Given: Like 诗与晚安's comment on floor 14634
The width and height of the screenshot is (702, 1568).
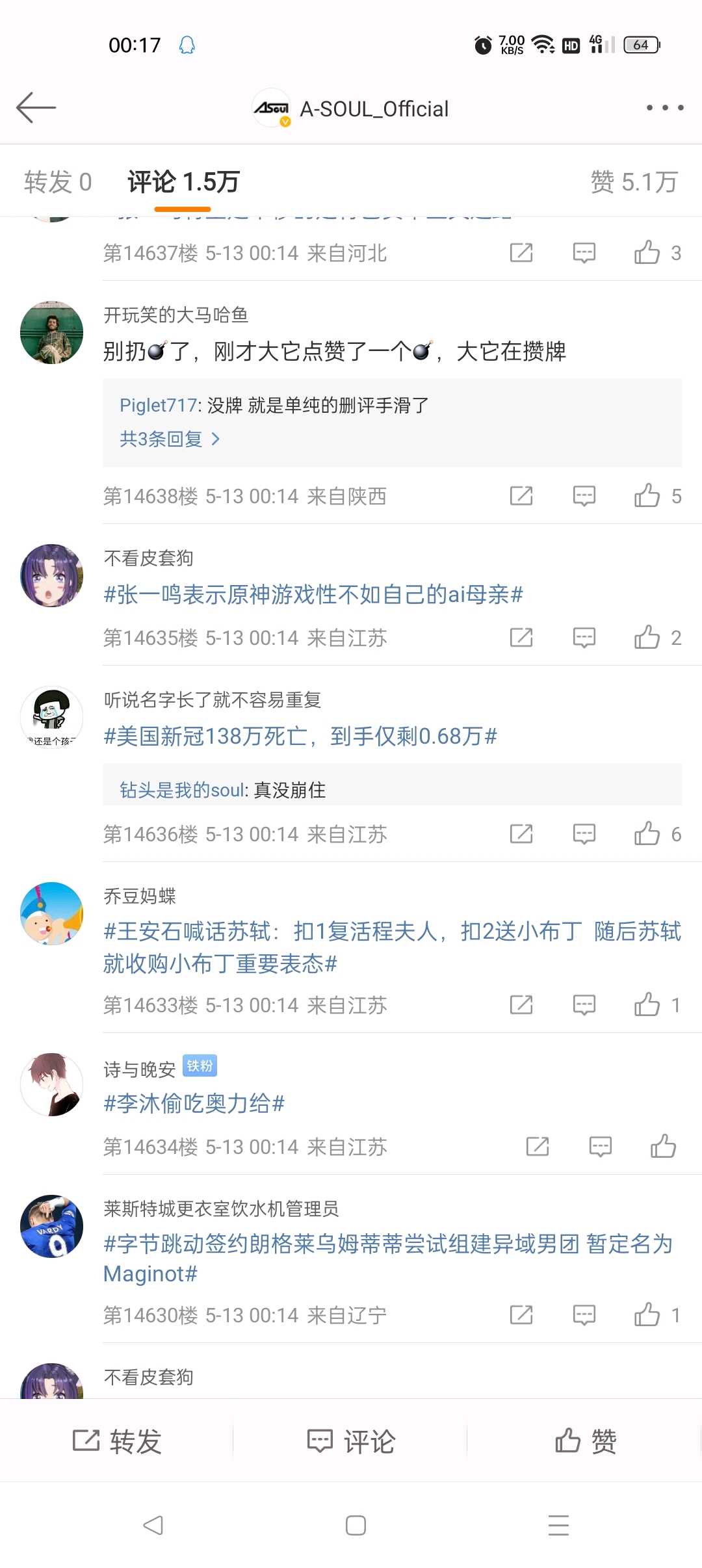Looking at the screenshot, I should tap(663, 1147).
